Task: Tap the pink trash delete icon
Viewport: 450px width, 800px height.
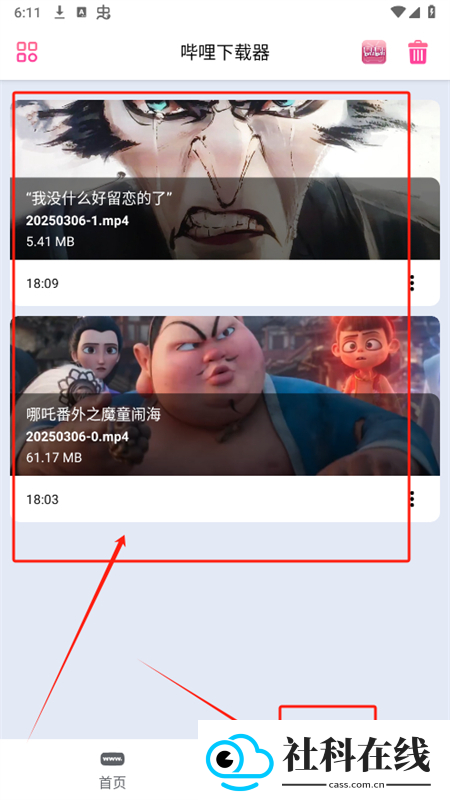Action: pyautogui.click(x=417, y=52)
